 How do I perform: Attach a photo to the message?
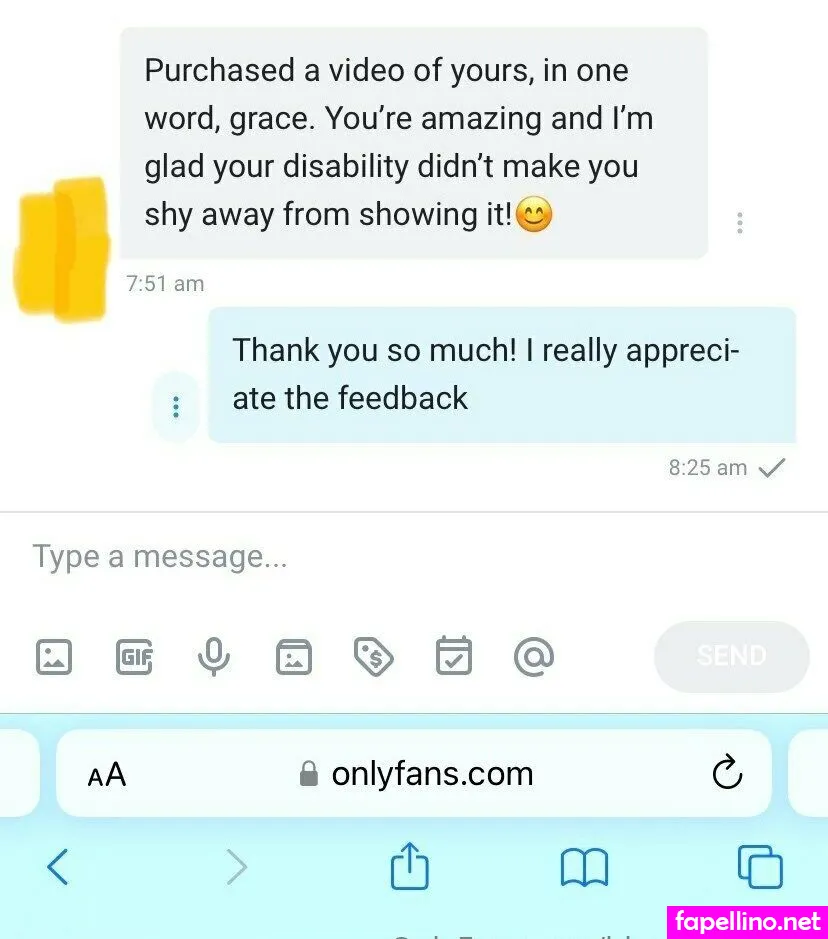54,657
